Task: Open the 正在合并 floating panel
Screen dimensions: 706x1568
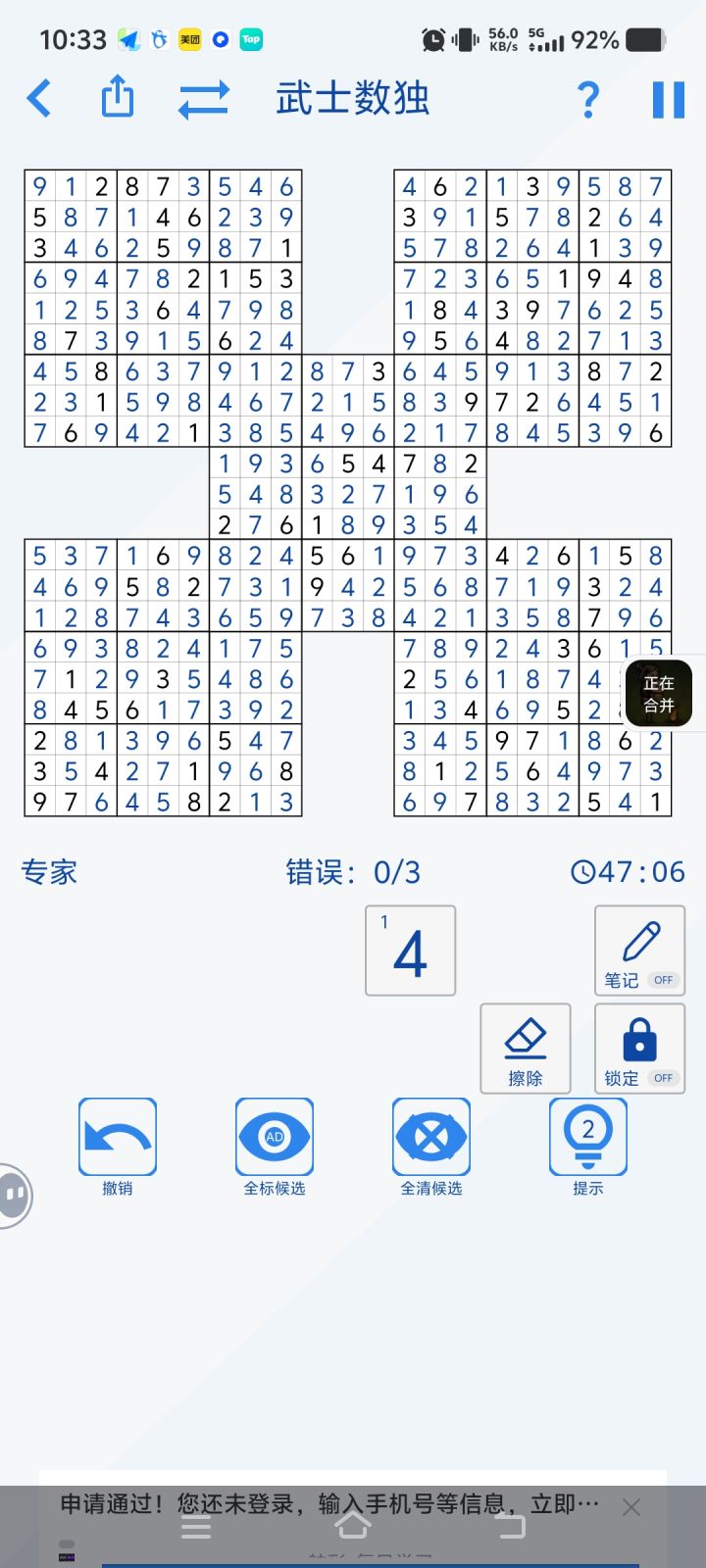Action: (x=659, y=693)
